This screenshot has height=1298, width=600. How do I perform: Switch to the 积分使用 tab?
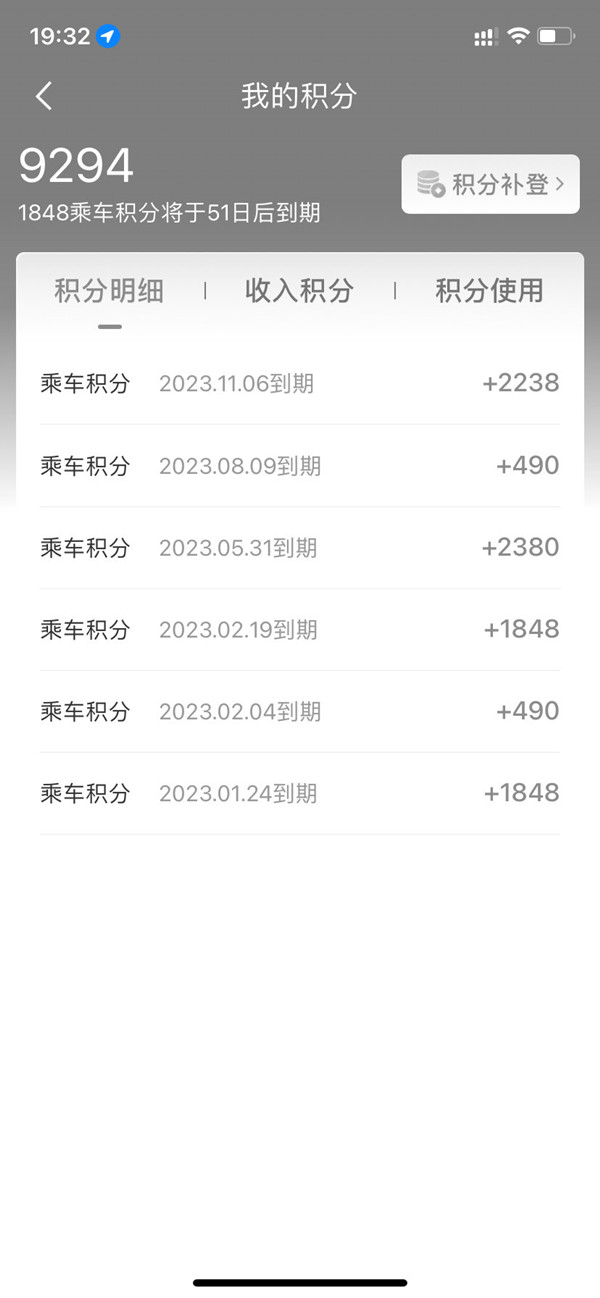(489, 291)
